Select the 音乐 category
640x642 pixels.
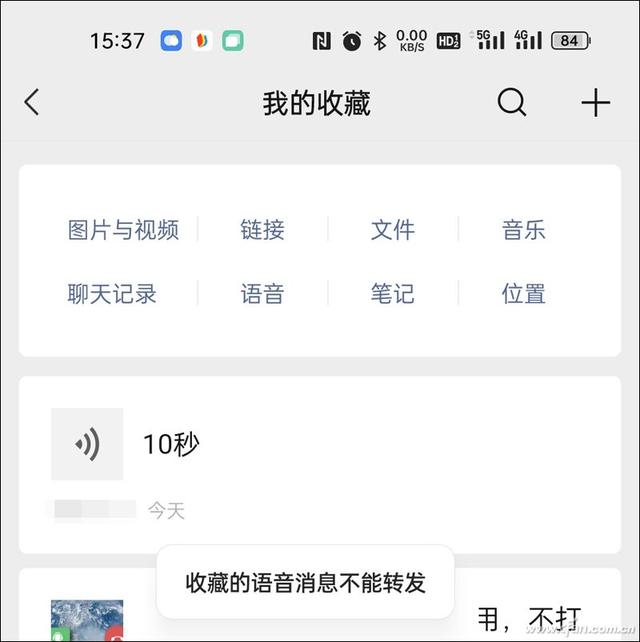coord(523,230)
